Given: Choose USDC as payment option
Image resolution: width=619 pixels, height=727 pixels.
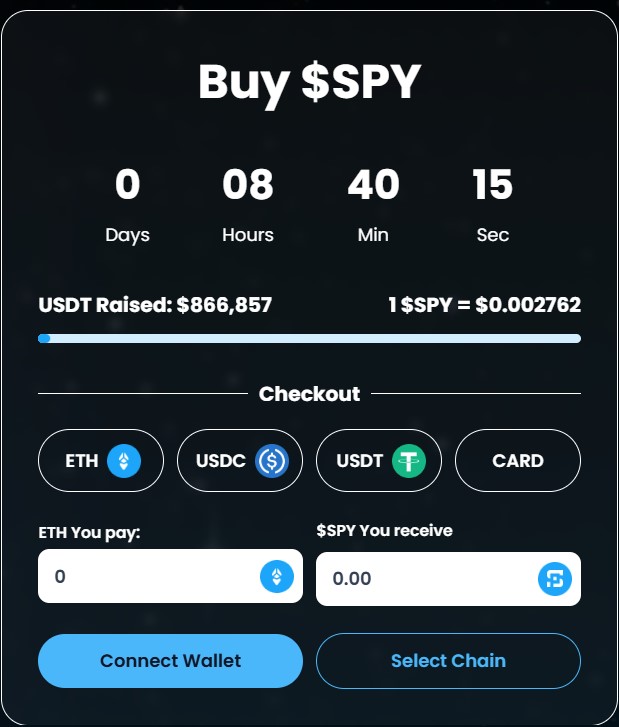Looking at the screenshot, I should (x=239, y=461).
